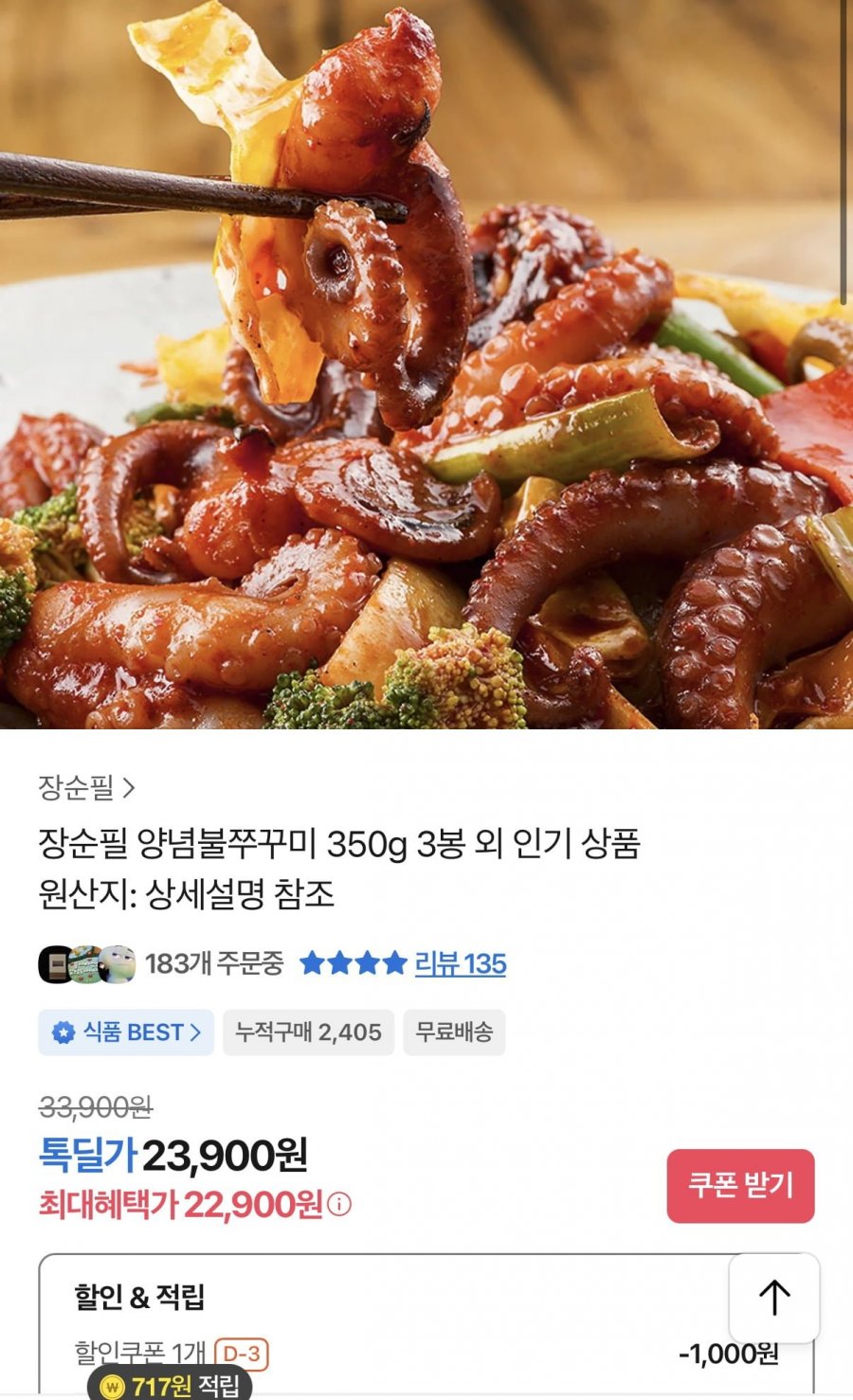
Task: Open the 리뷰 135 reviews link
Action: click(x=460, y=964)
